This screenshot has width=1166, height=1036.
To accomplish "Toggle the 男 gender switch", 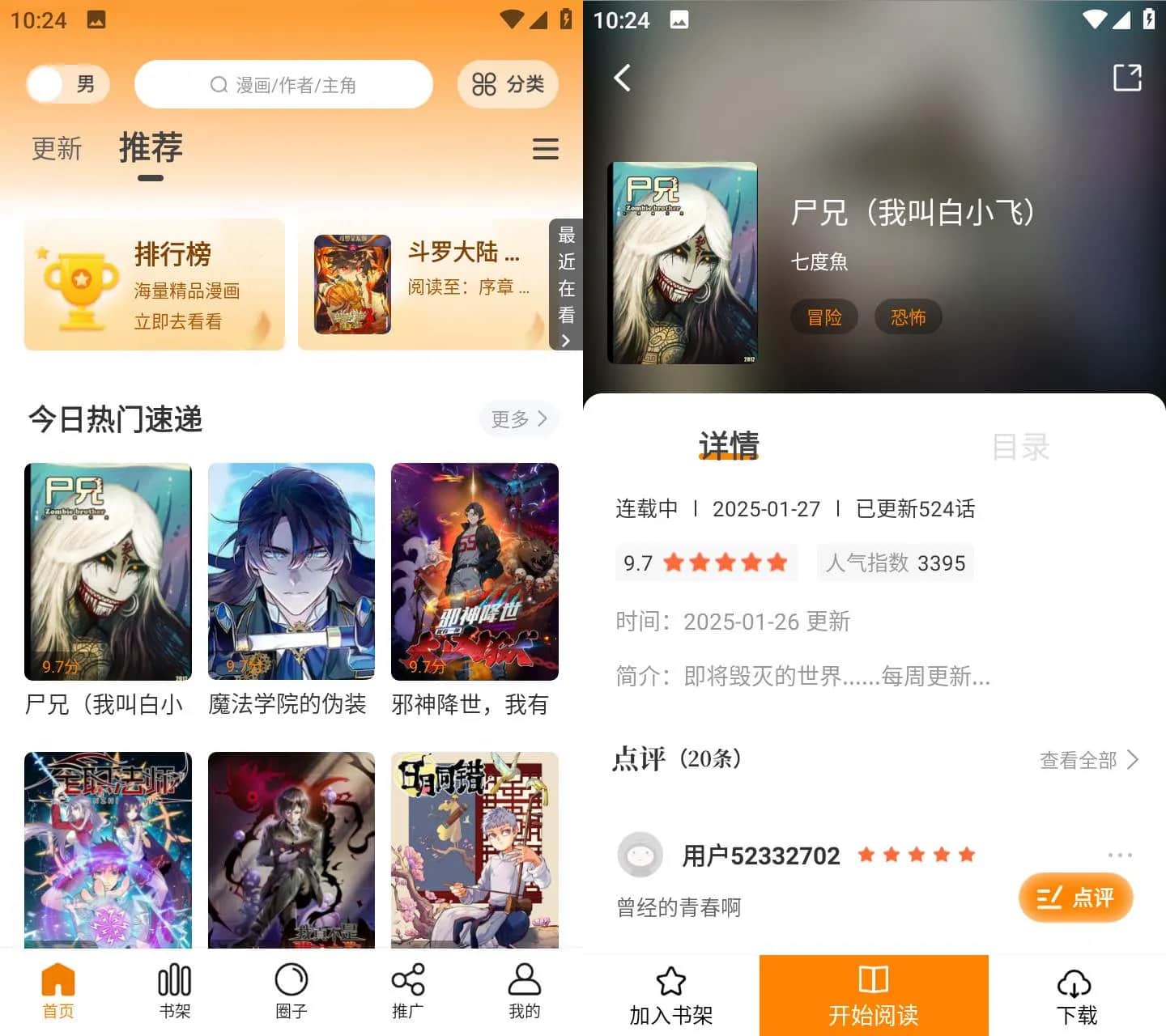I will click(67, 84).
